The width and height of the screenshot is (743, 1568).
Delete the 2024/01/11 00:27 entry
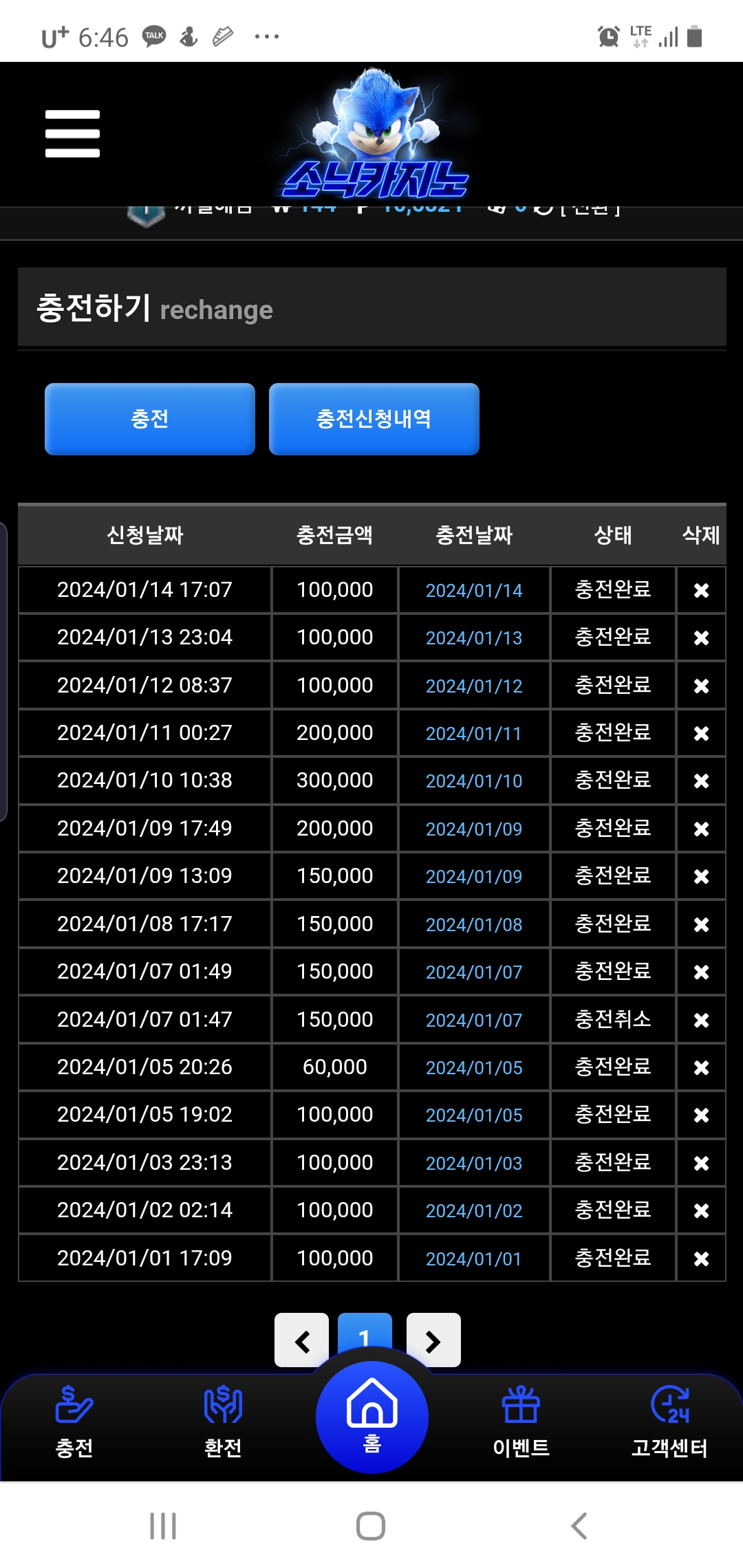pos(701,733)
